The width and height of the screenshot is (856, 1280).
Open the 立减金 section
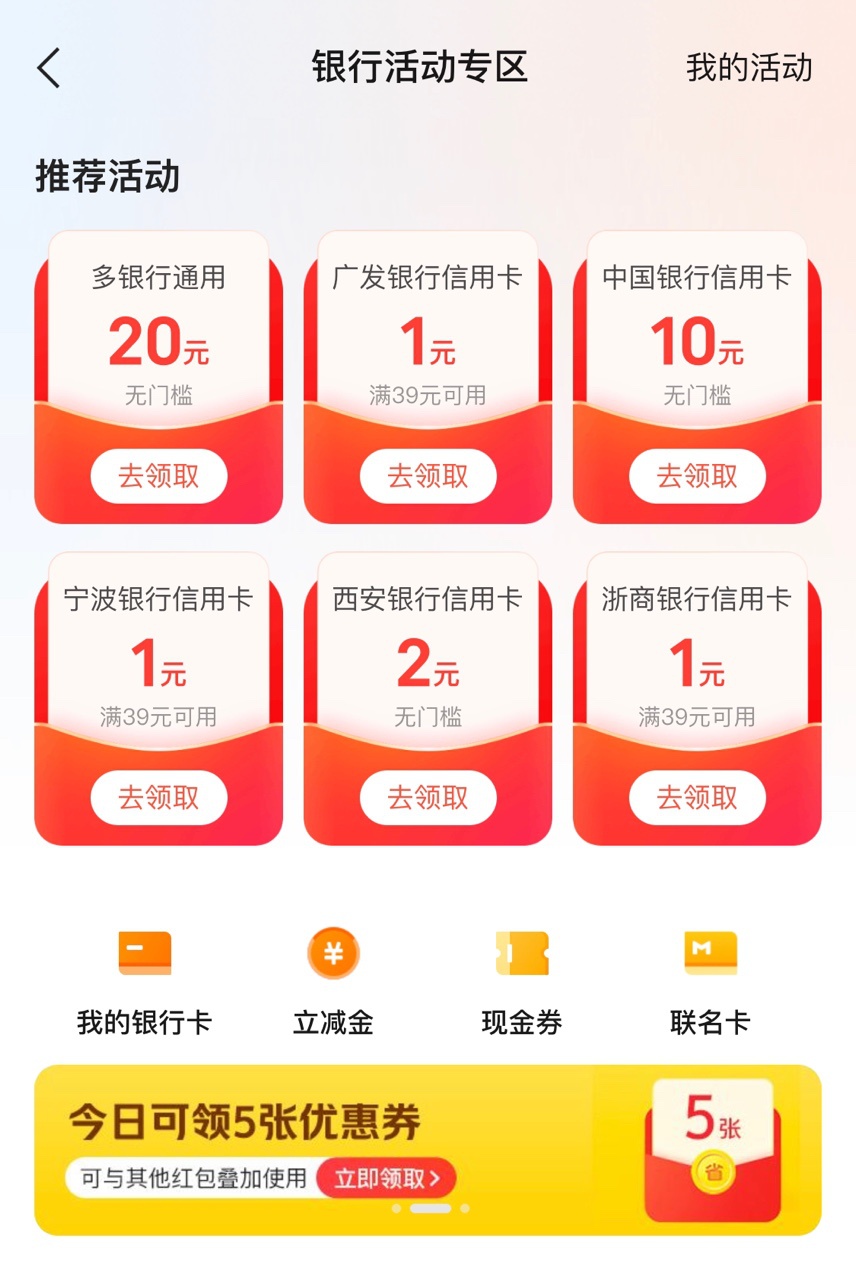tap(333, 980)
